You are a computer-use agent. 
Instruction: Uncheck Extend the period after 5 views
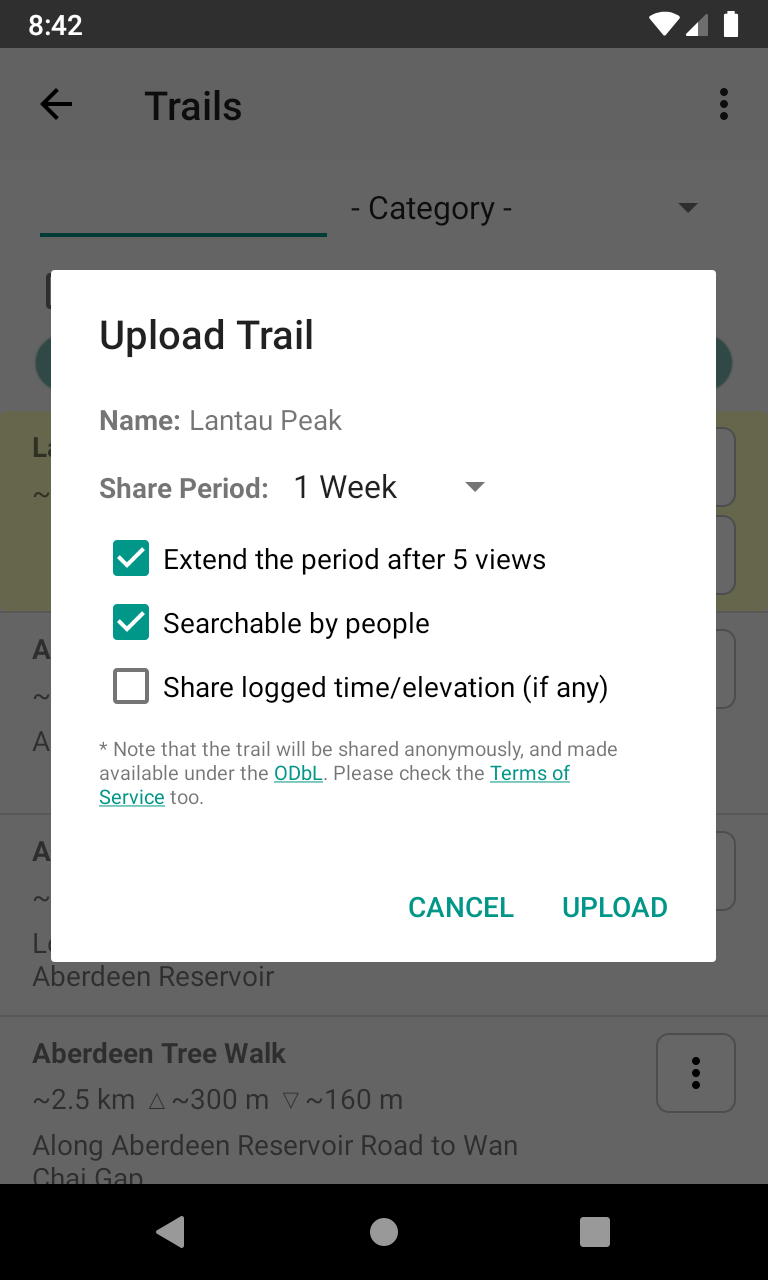click(131, 559)
